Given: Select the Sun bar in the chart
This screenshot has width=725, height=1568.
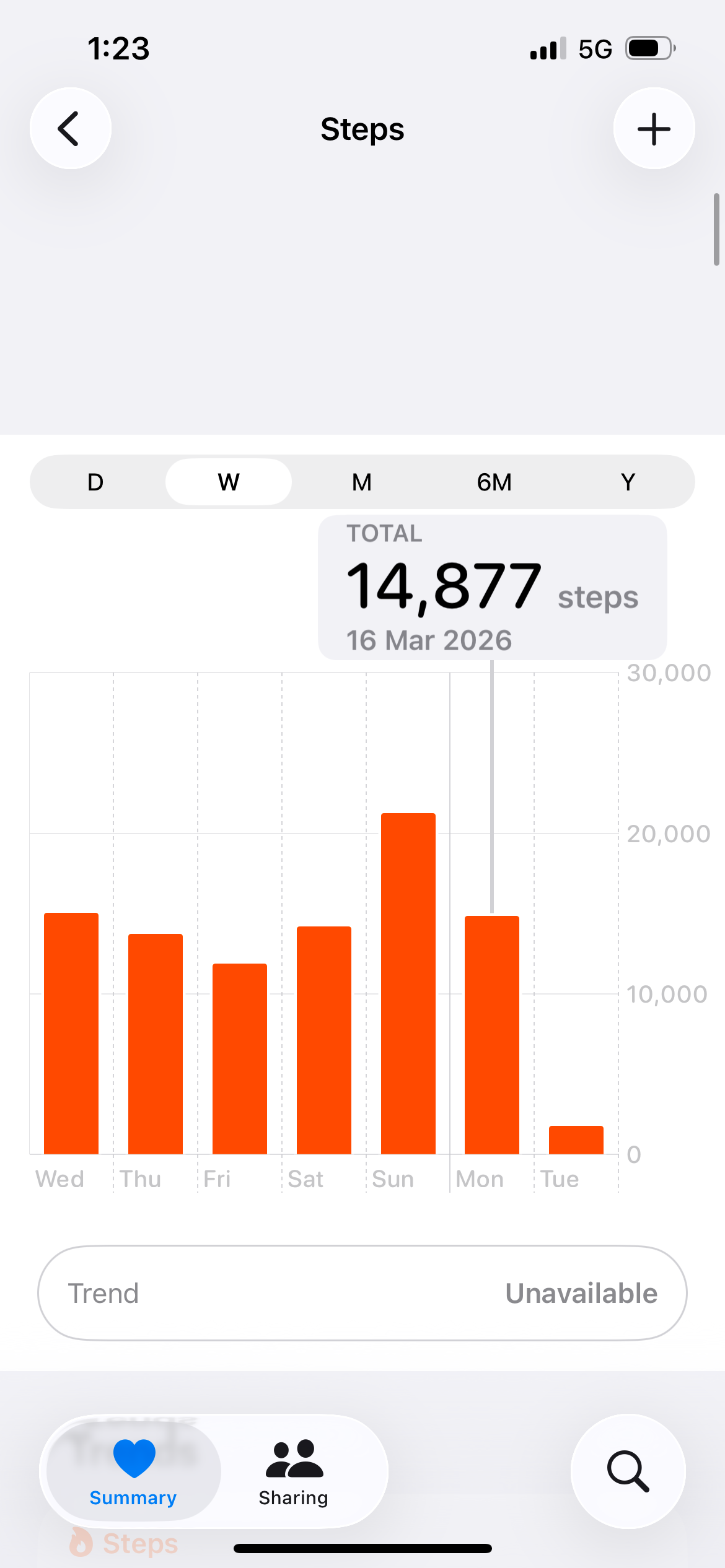Looking at the screenshot, I should point(408,983).
